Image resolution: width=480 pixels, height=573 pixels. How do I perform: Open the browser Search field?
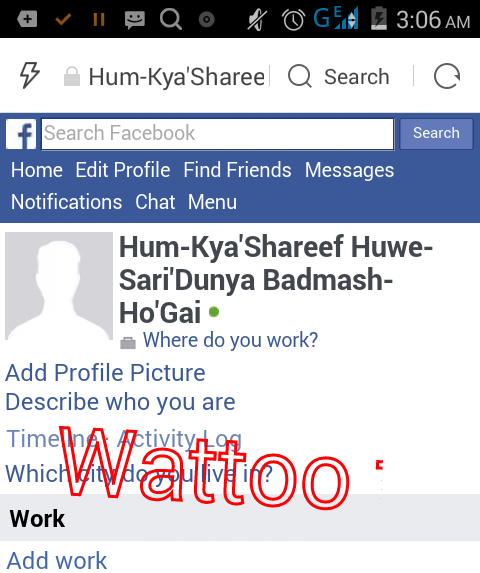[339, 77]
